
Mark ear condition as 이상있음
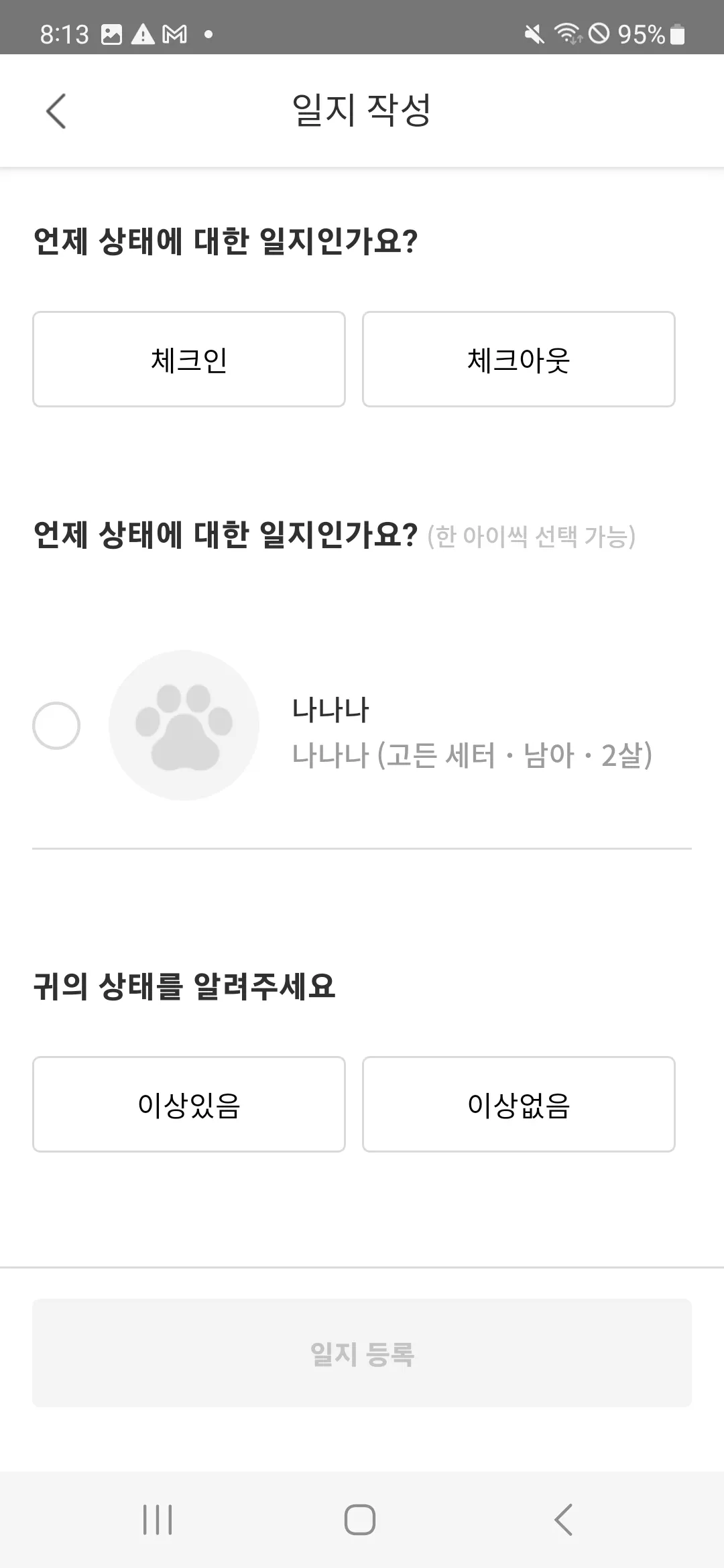coord(189,1104)
